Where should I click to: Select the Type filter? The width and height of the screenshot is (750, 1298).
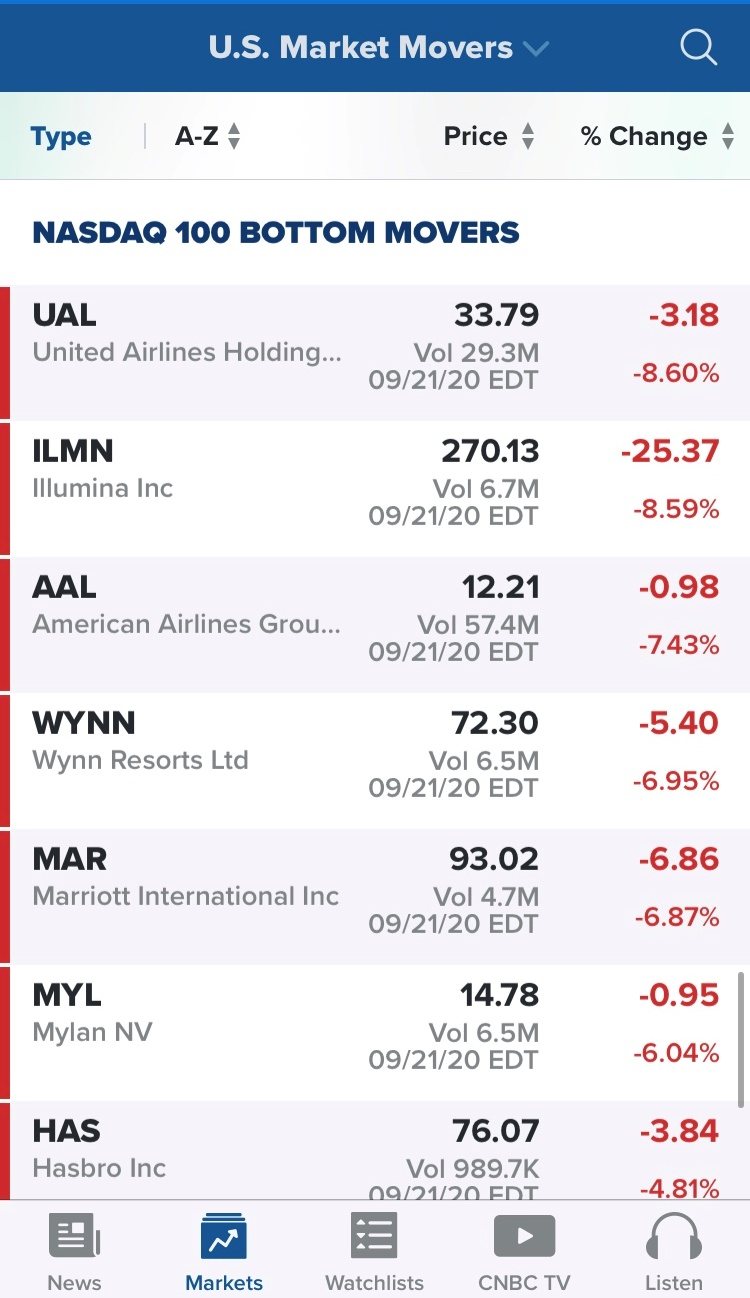pyautogui.click(x=61, y=137)
